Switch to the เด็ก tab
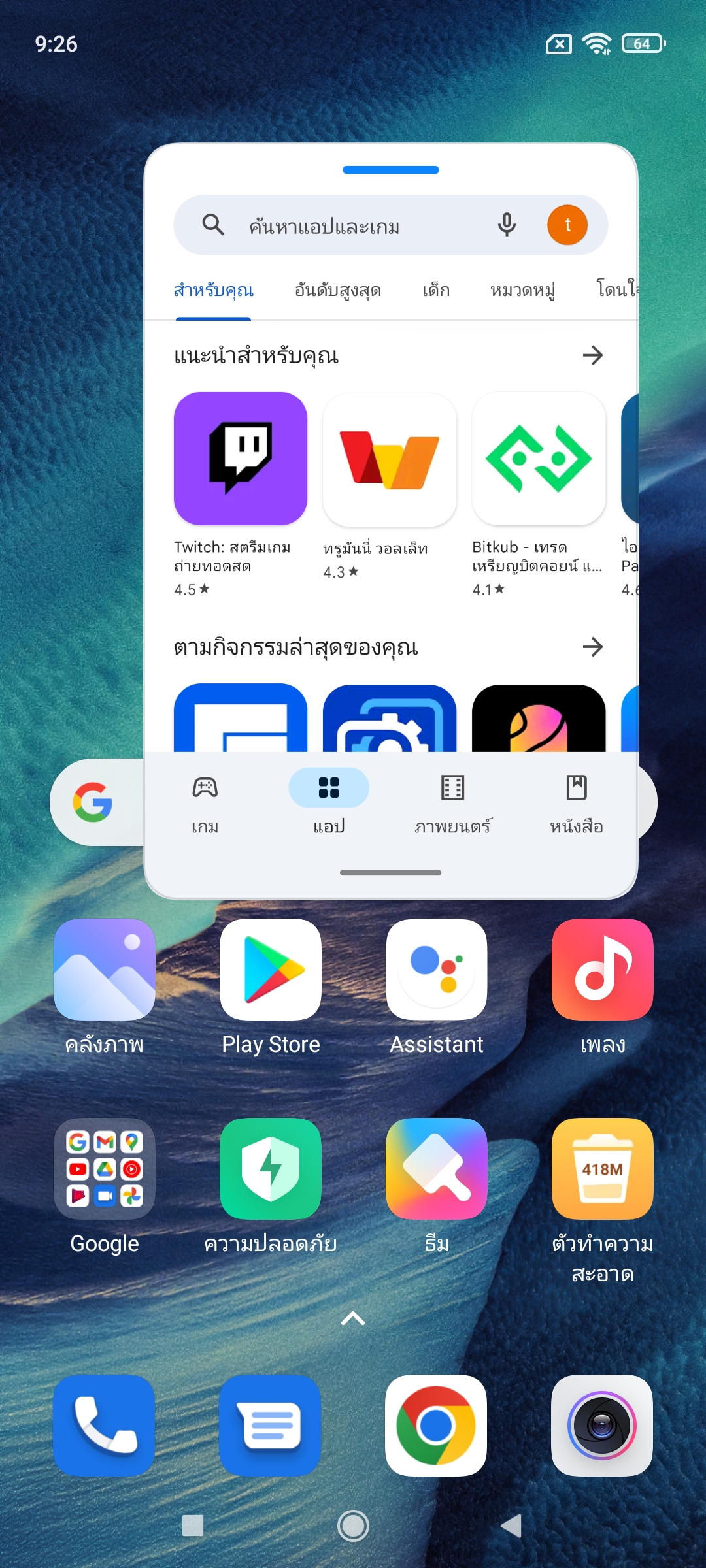This screenshot has width=706, height=1568. pos(436,290)
